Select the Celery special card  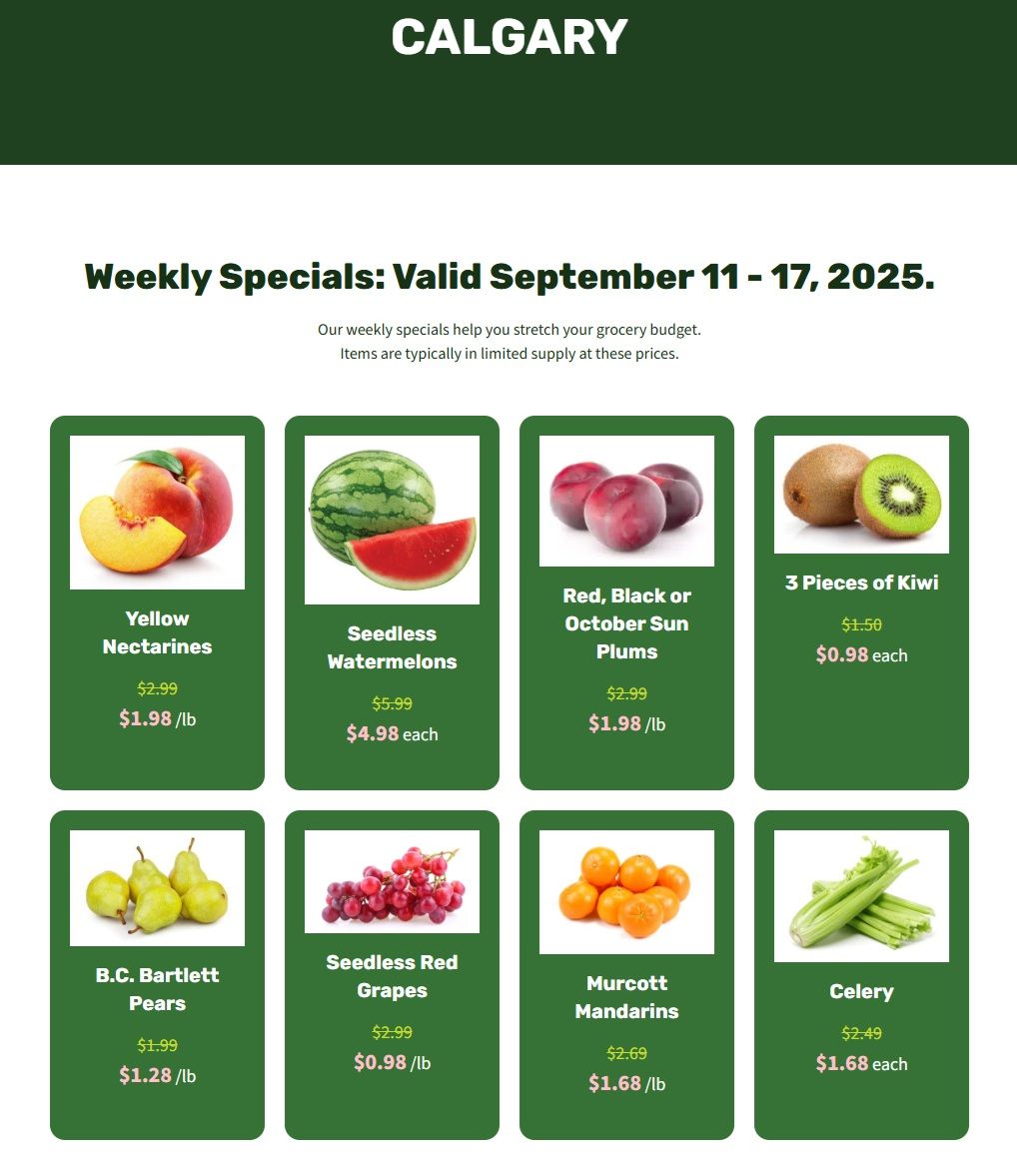861,974
